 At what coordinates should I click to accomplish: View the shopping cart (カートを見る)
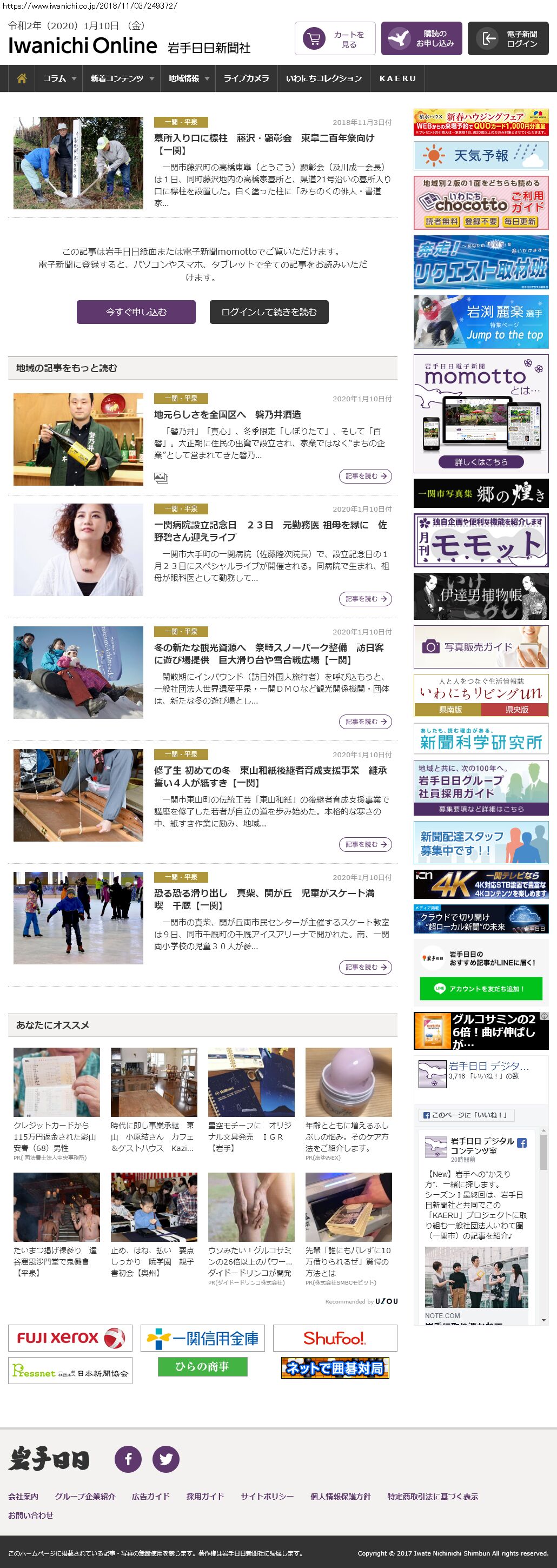pyautogui.click(x=335, y=39)
